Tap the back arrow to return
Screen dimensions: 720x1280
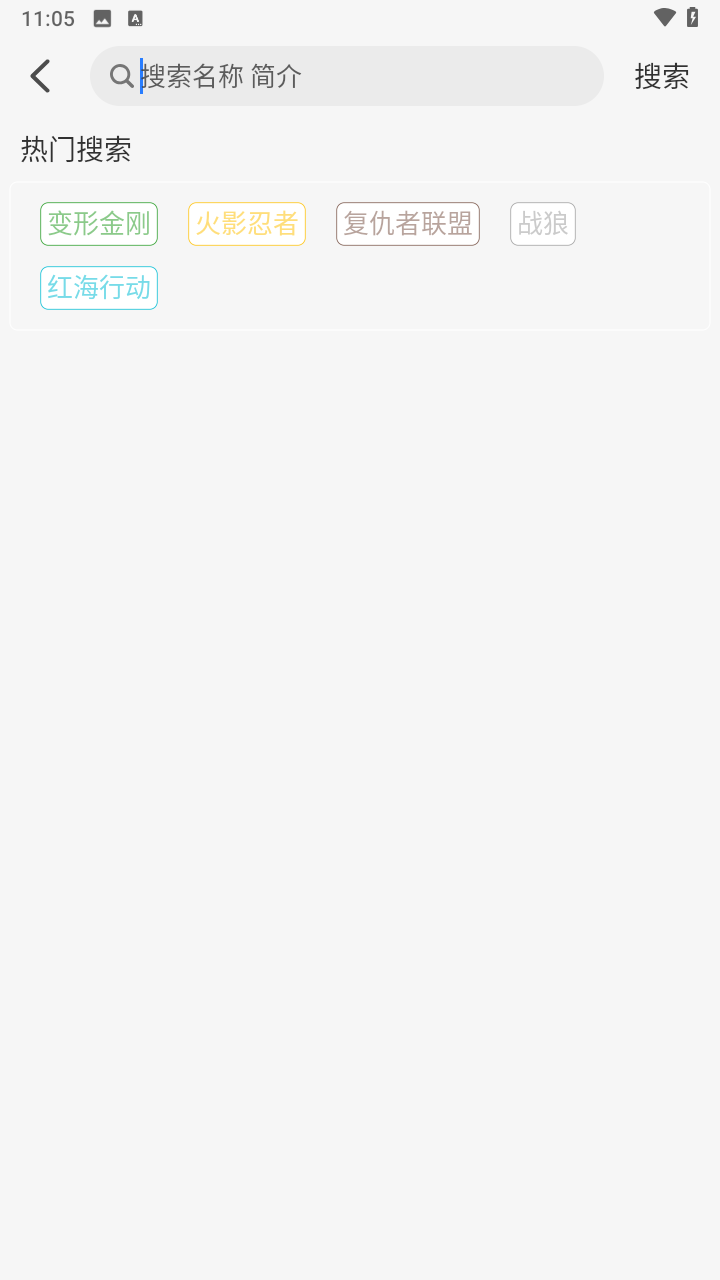(40, 75)
